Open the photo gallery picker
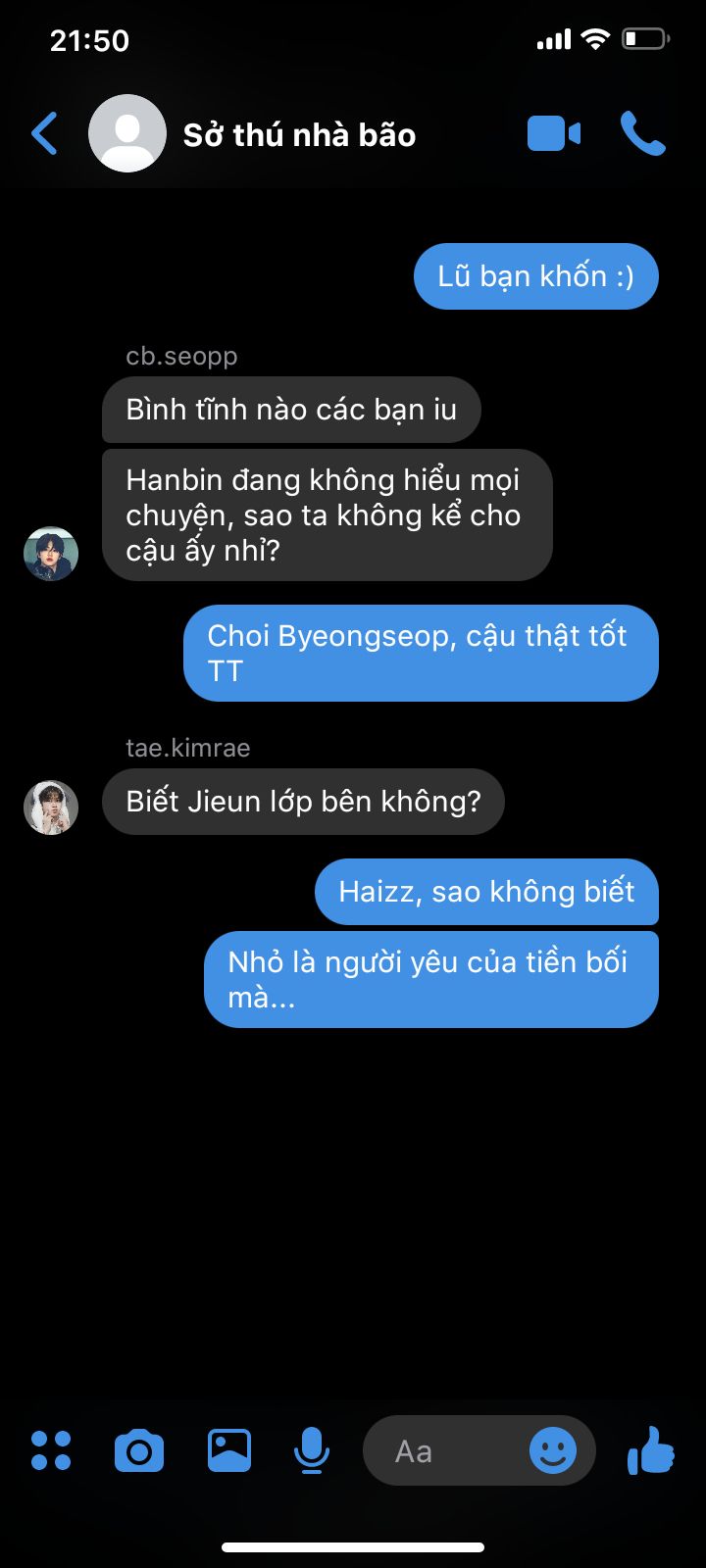Screen dimensions: 706x1568 [229, 1450]
